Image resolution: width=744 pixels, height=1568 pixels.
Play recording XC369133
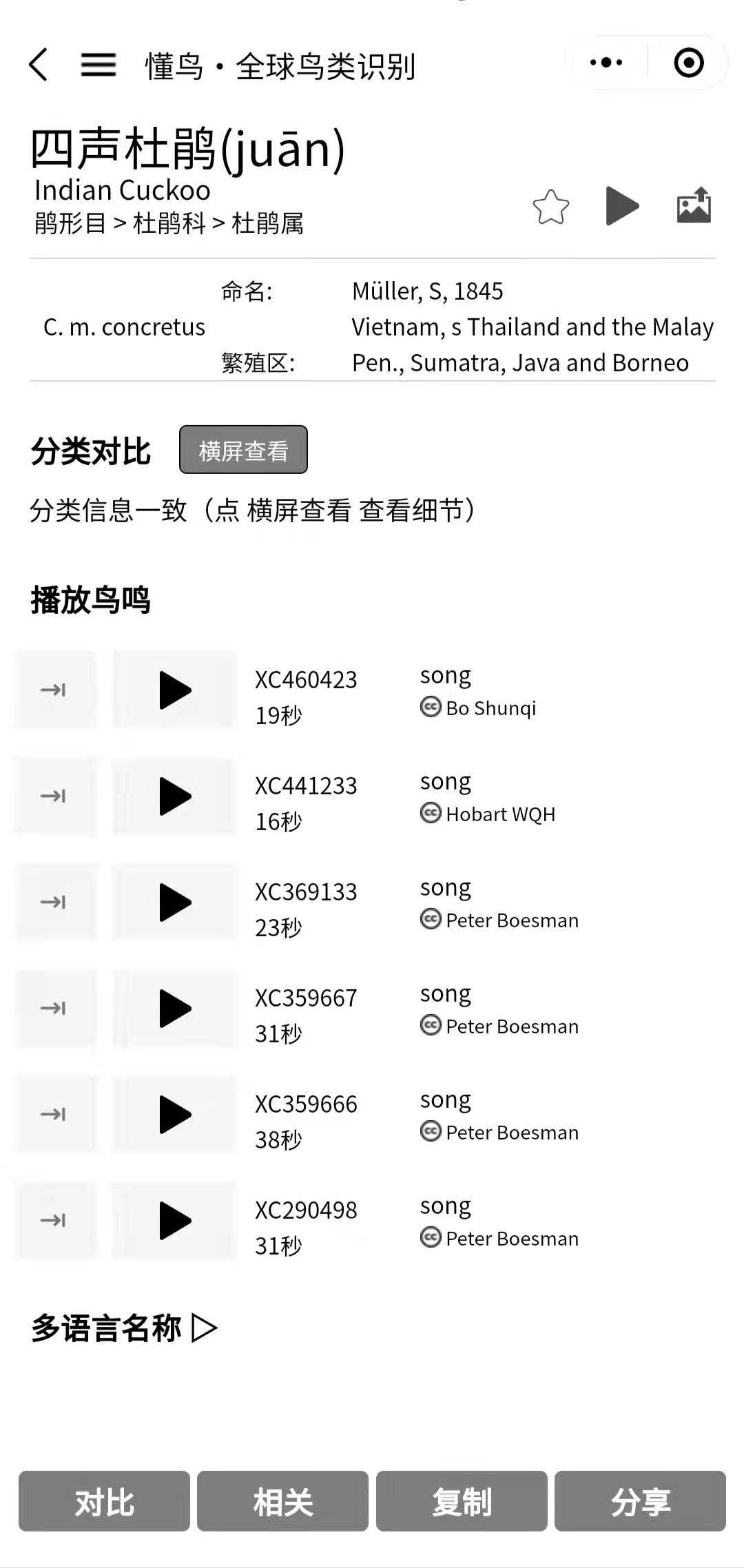tap(175, 902)
